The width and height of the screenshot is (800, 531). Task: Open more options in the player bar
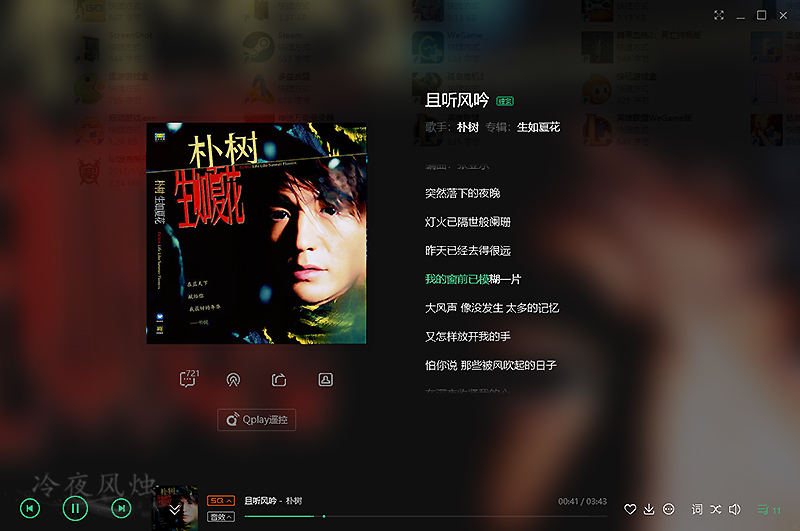coord(669,509)
